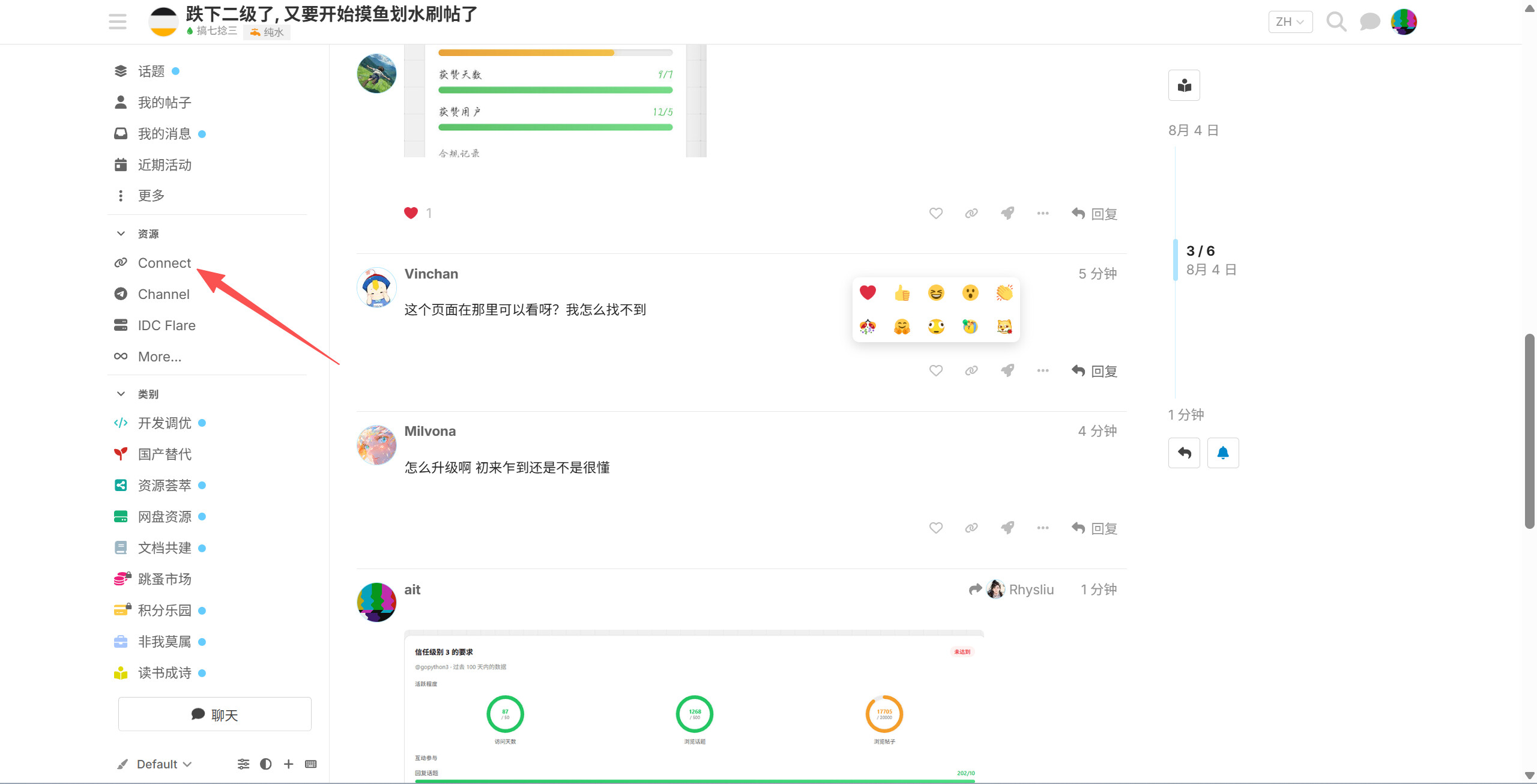Tap the 聊天 button

click(215, 714)
